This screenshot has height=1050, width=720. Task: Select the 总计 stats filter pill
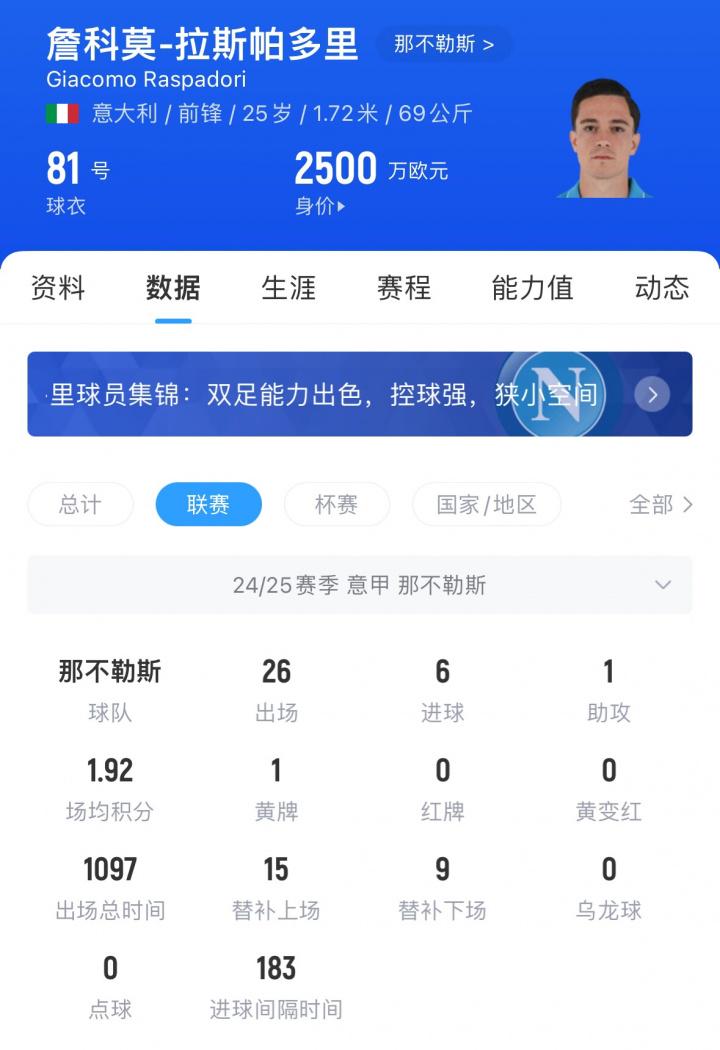coord(79,505)
